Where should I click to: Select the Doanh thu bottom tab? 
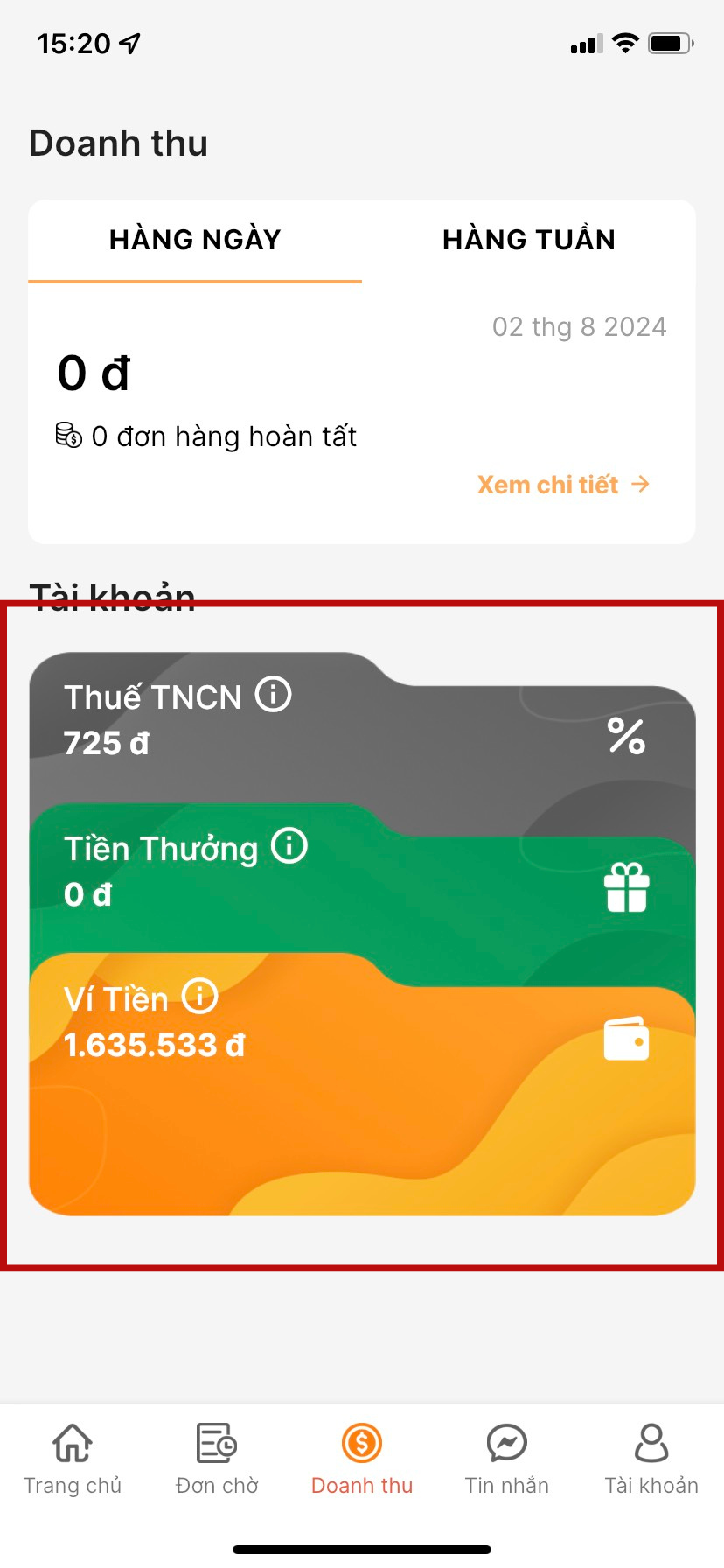click(362, 1459)
